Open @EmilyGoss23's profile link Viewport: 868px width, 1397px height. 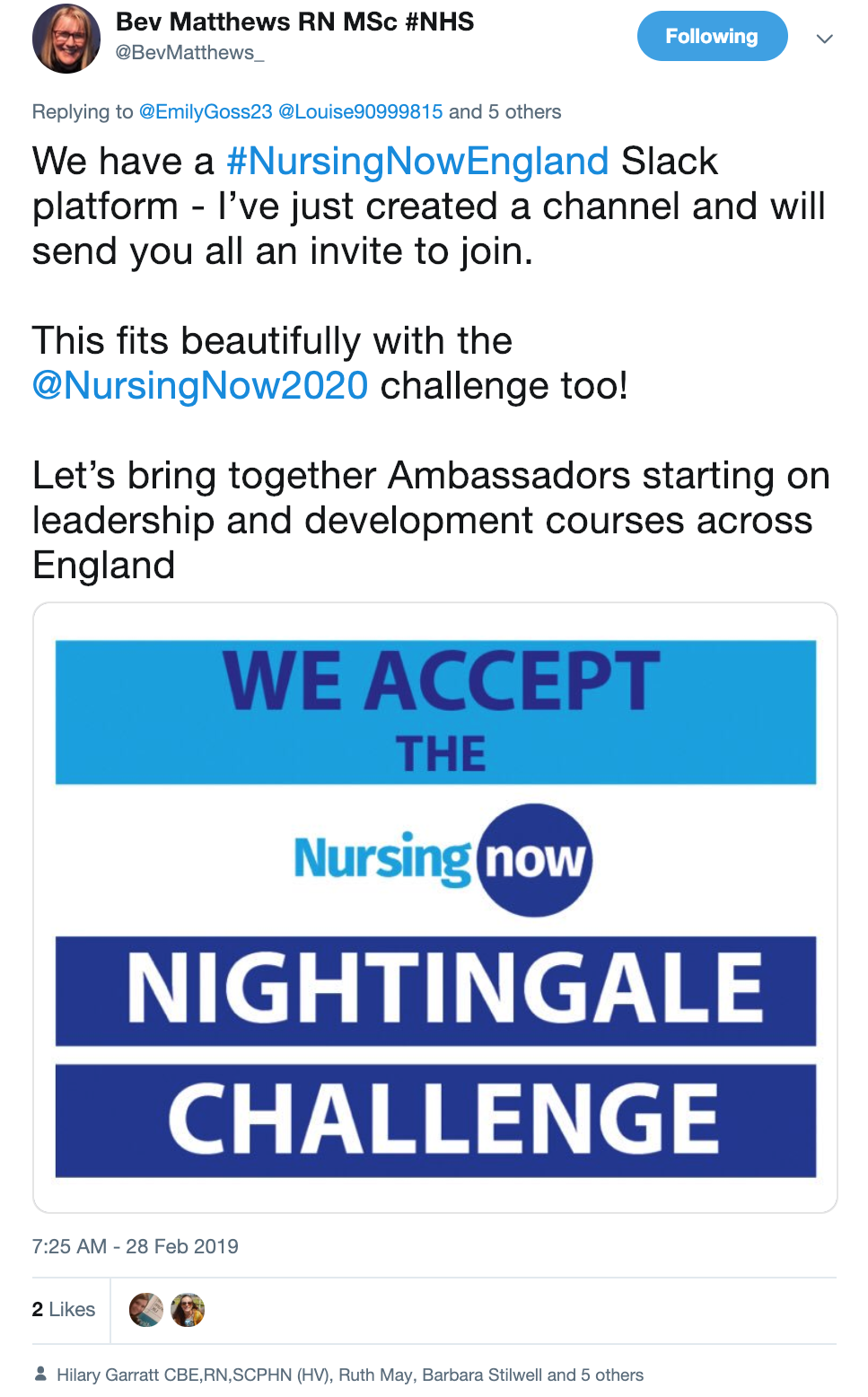pos(206,111)
